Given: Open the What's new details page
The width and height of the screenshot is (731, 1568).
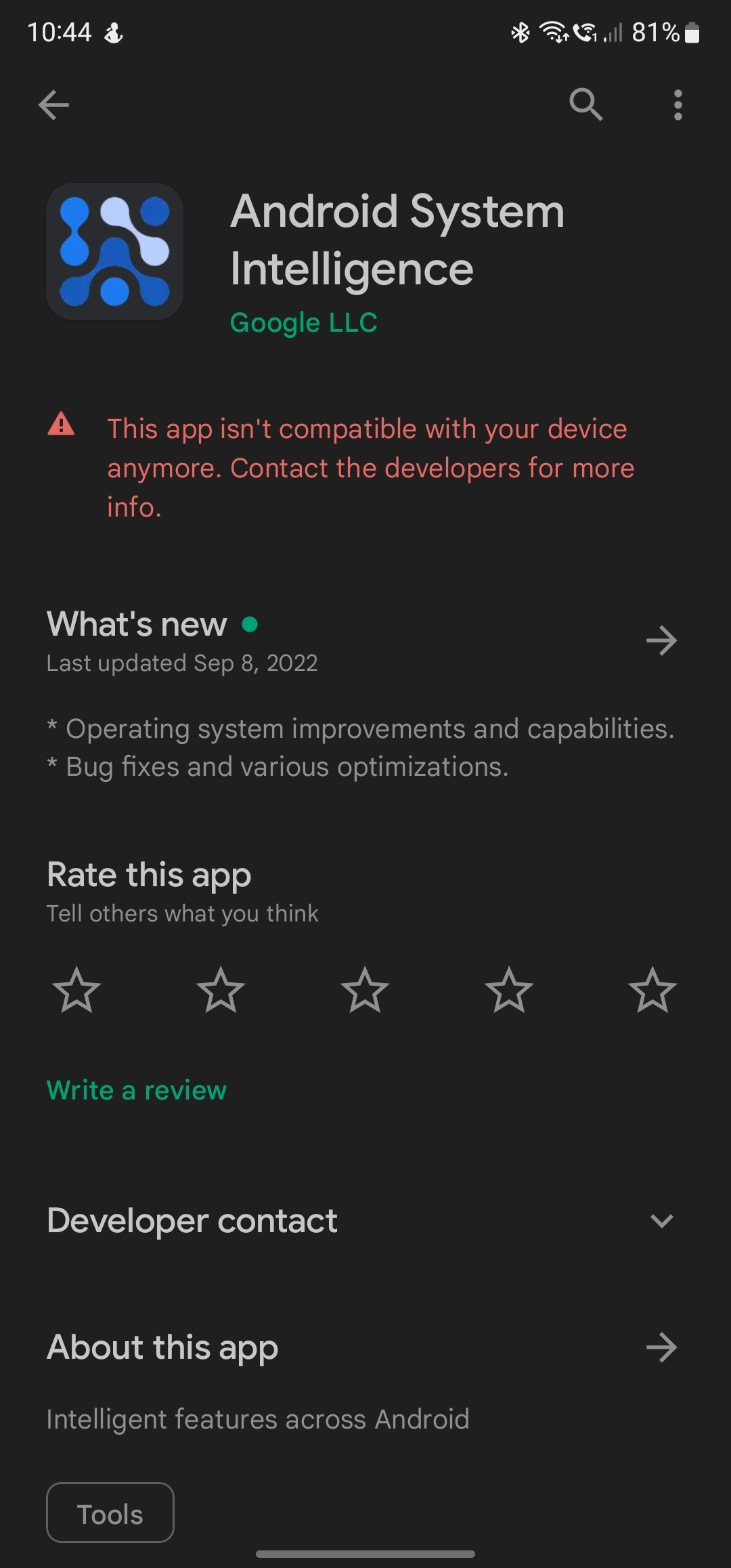Looking at the screenshot, I should pos(135,624).
